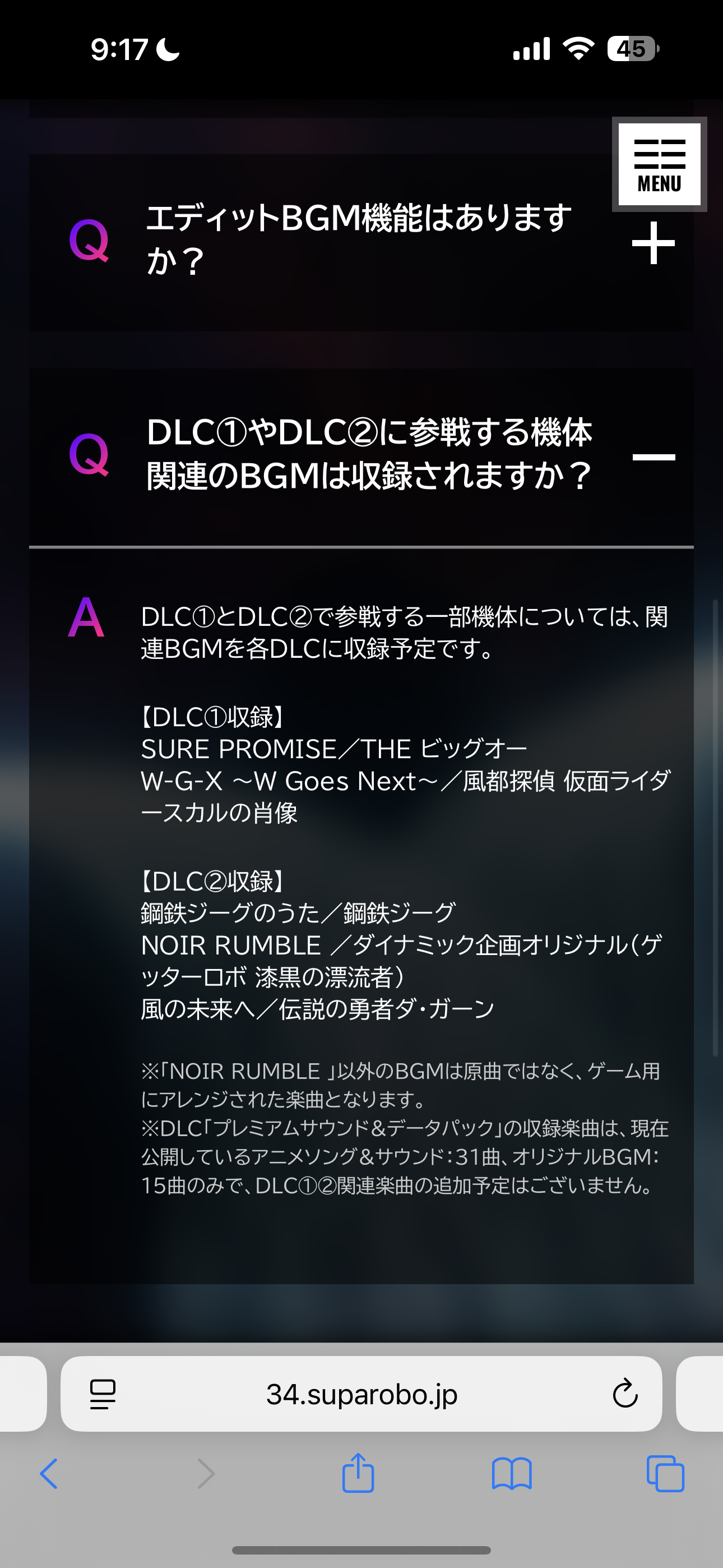Open Safari bookmarks
The height and width of the screenshot is (1568, 723).
[x=512, y=1474]
